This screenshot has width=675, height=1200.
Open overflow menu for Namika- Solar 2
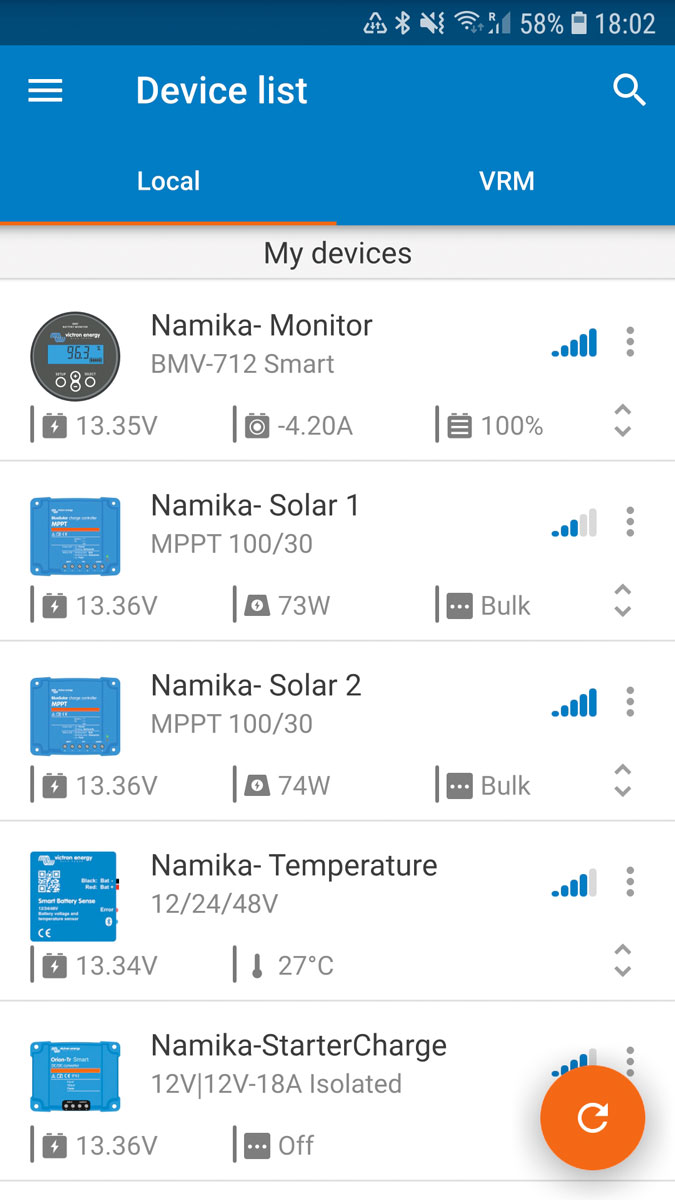pos(630,702)
